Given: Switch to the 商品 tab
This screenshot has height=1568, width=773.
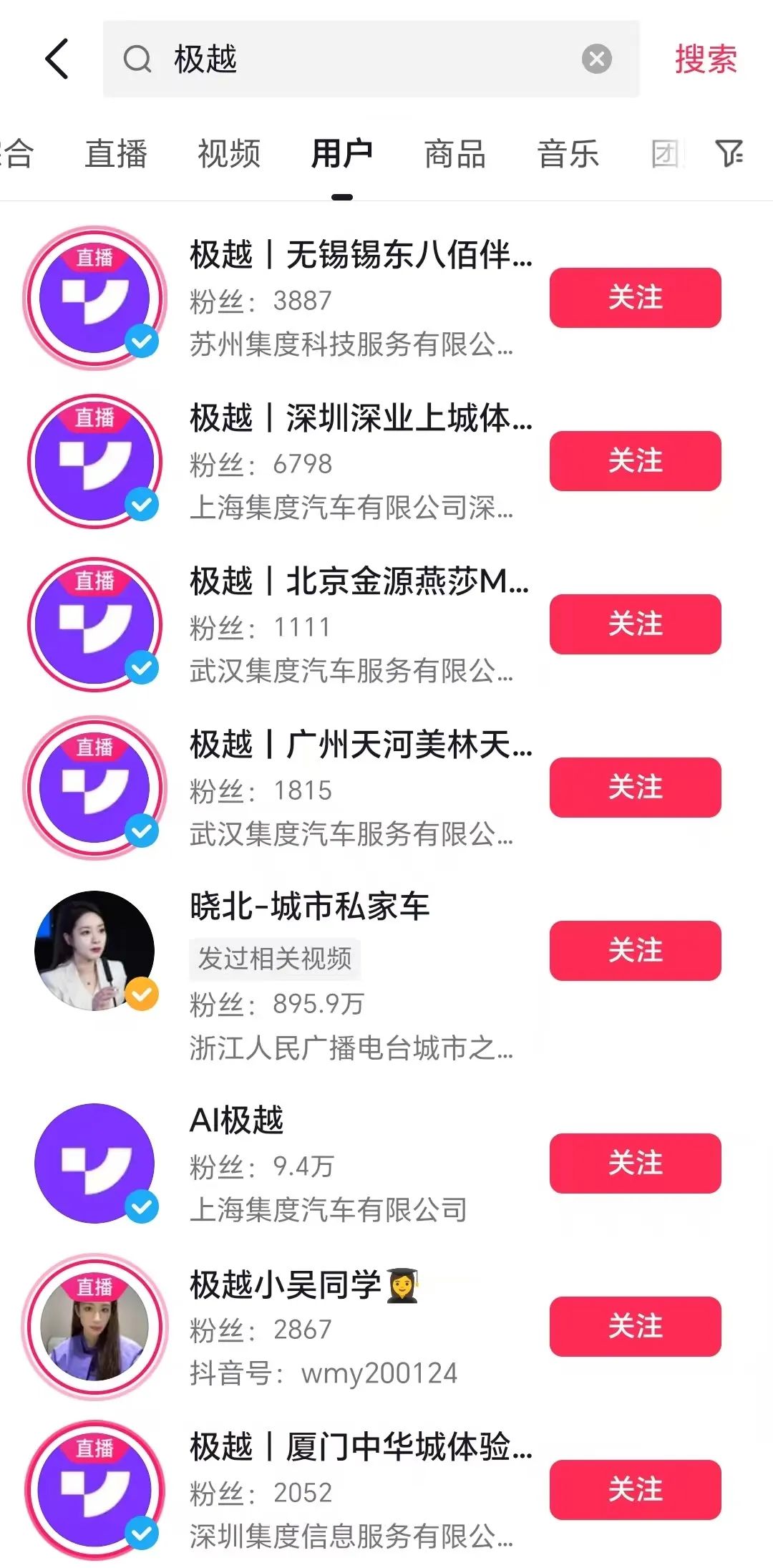Looking at the screenshot, I should 455,154.
